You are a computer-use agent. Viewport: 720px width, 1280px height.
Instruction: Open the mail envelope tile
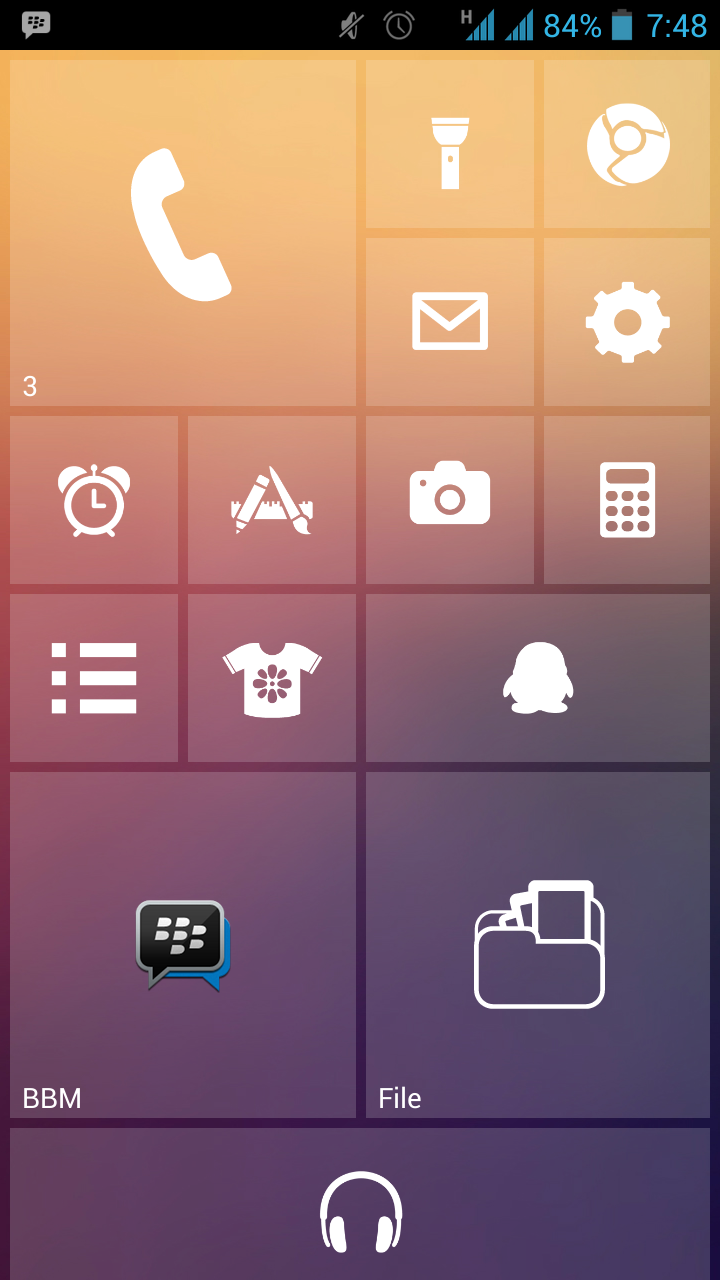coord(450,322)
